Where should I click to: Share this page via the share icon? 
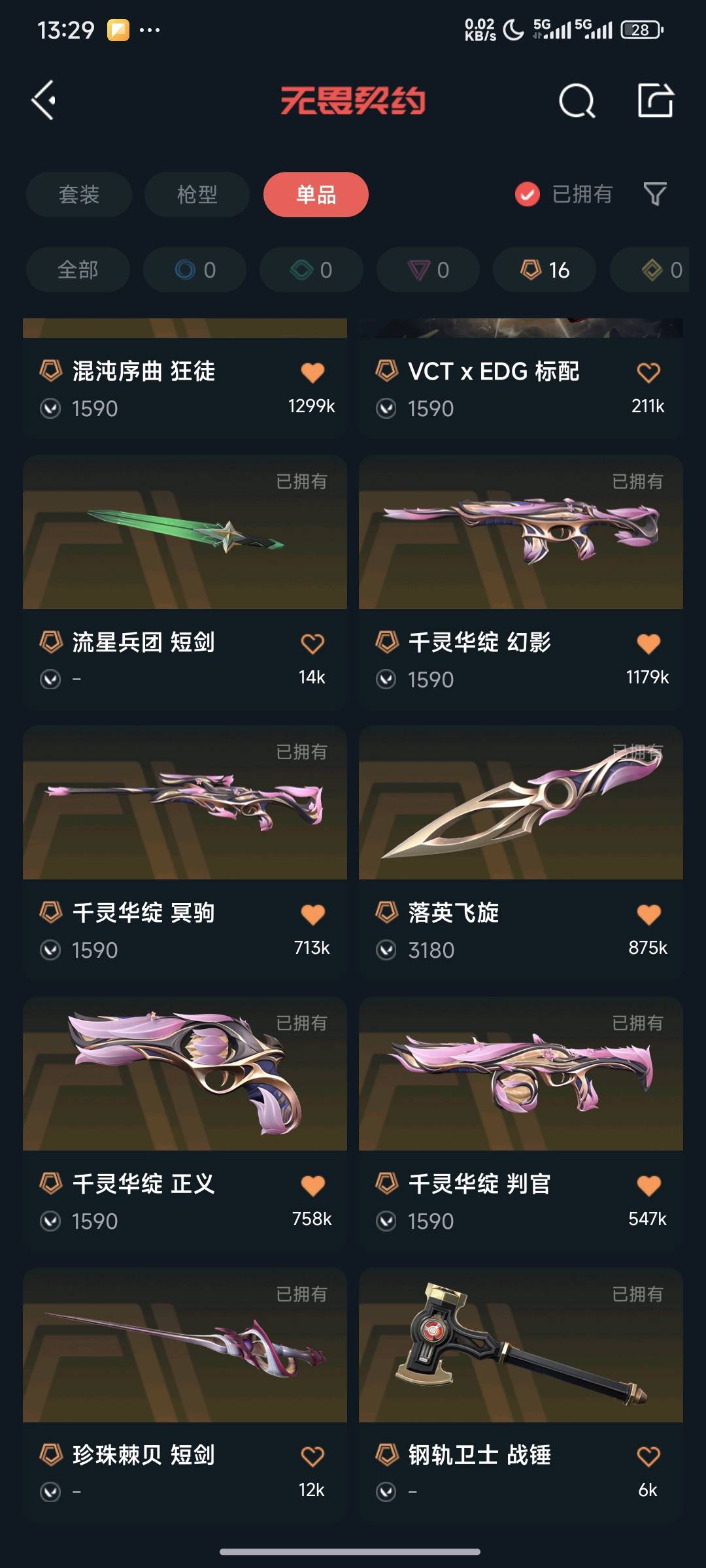pos(655,101)
